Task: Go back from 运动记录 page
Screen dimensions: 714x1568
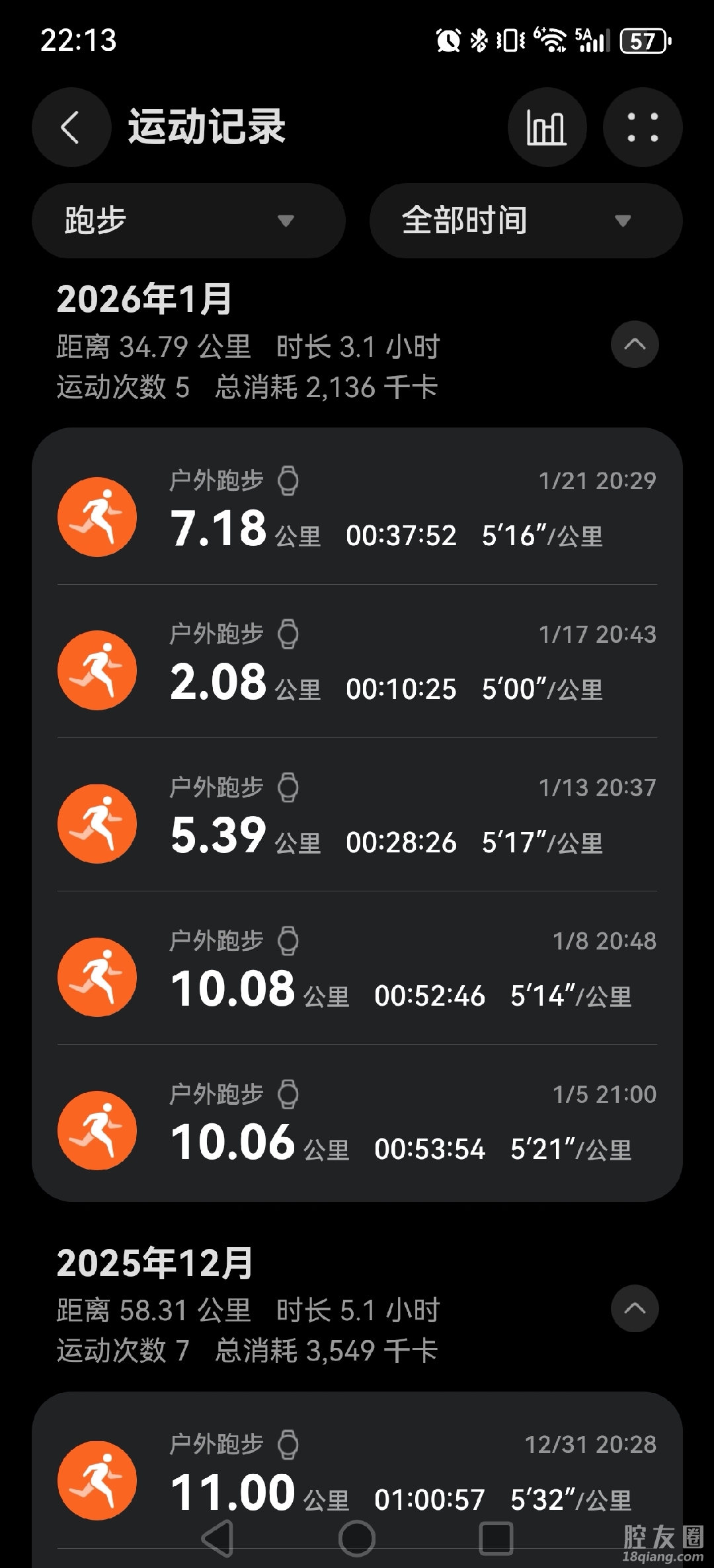Action: (71, 128)
